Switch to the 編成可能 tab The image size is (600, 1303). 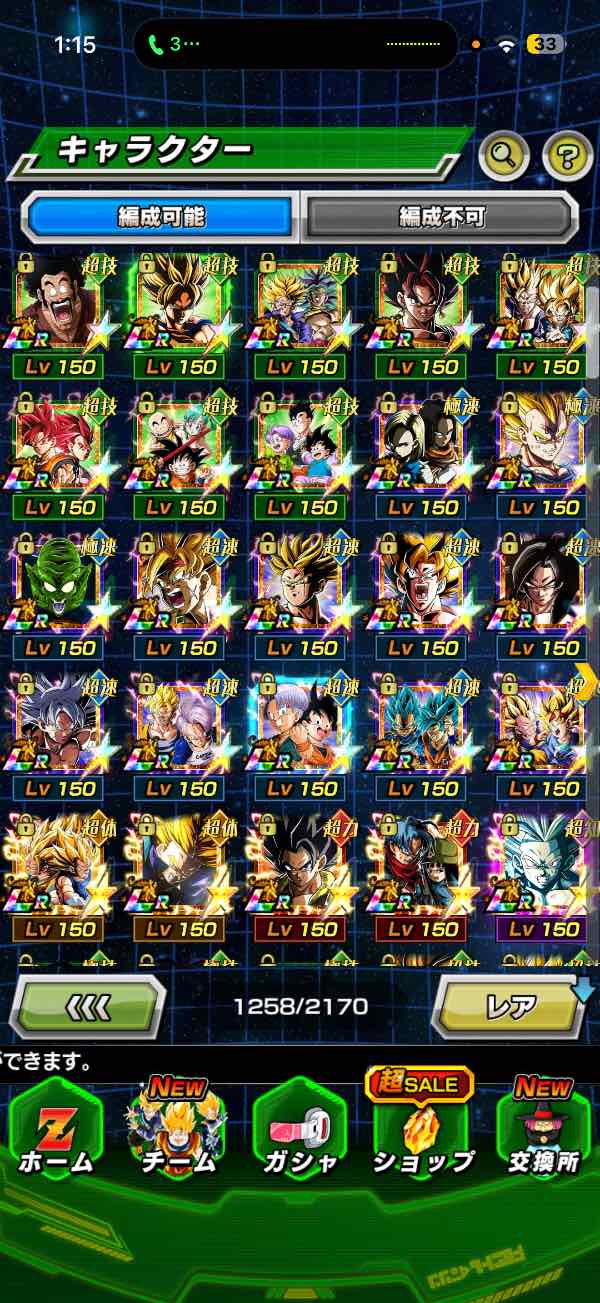click(160, 216)
